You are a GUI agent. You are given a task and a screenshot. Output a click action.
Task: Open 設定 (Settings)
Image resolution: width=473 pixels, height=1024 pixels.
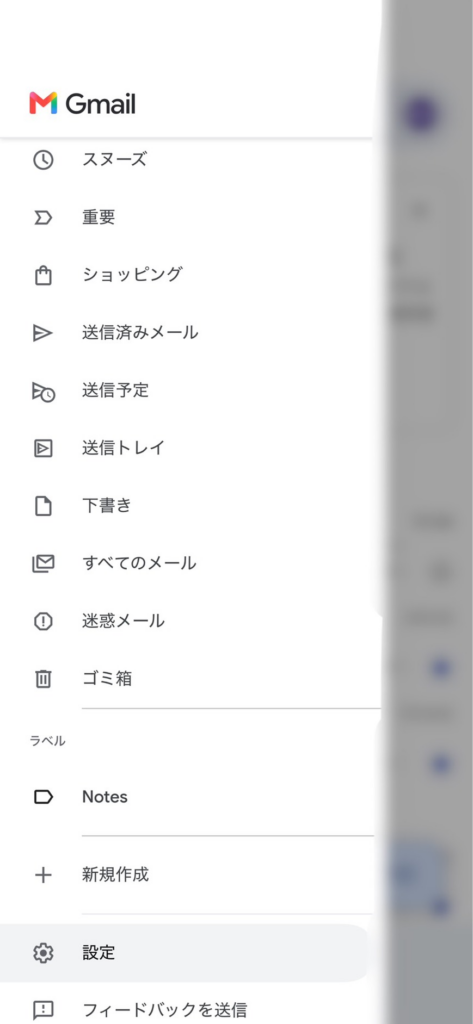pos(186,953)
